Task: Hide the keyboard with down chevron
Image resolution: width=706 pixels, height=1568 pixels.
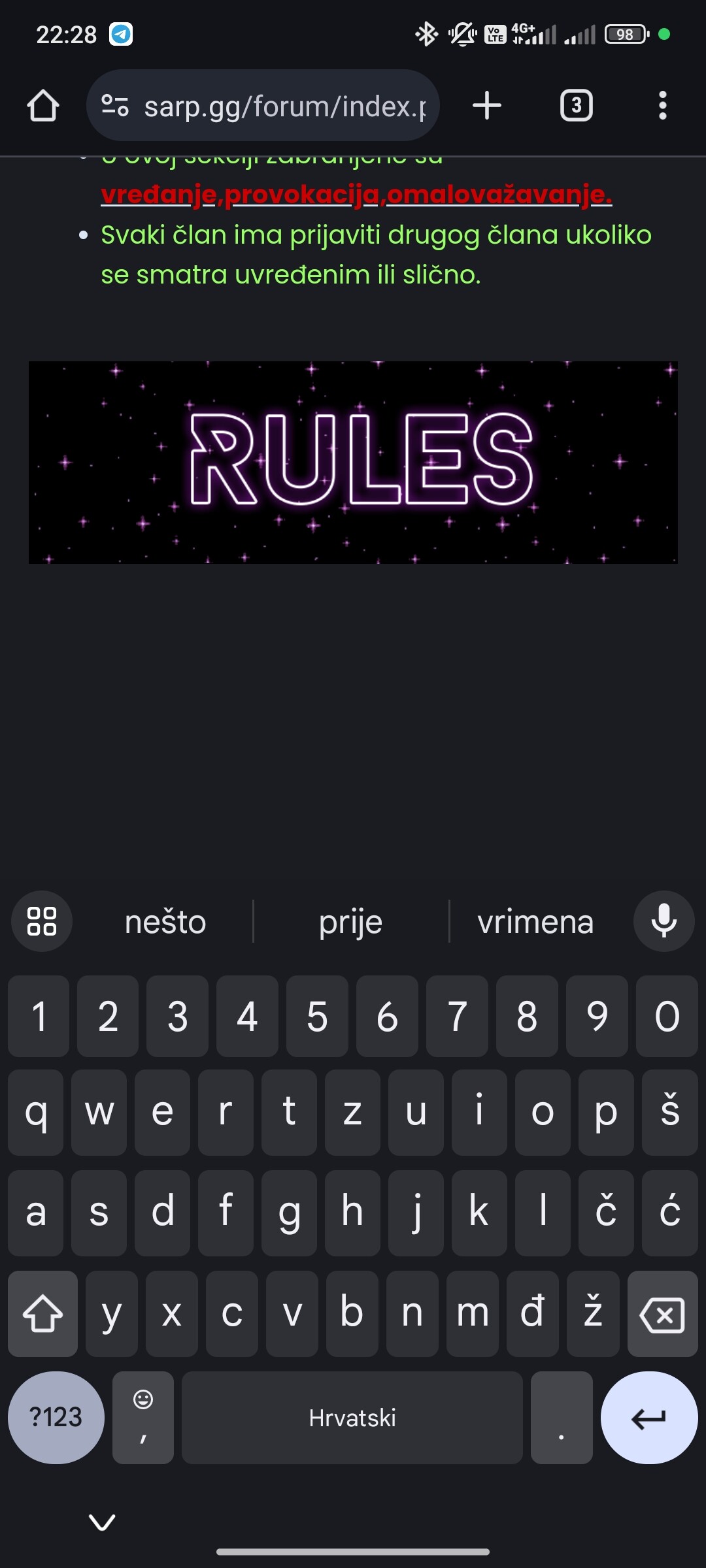Action: (x=102, y=1522)
